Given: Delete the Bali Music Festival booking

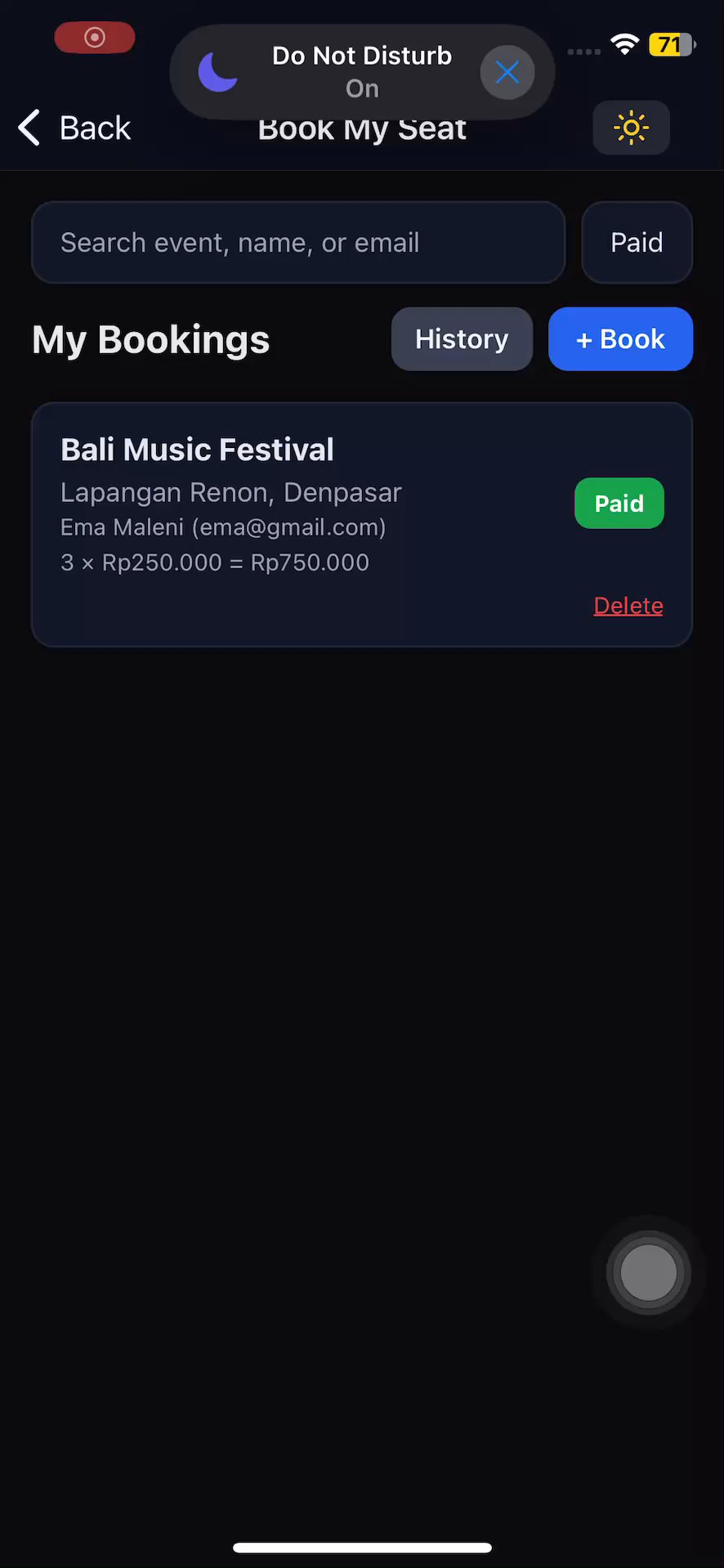Looking at the screenshot, I should point(628,606).
